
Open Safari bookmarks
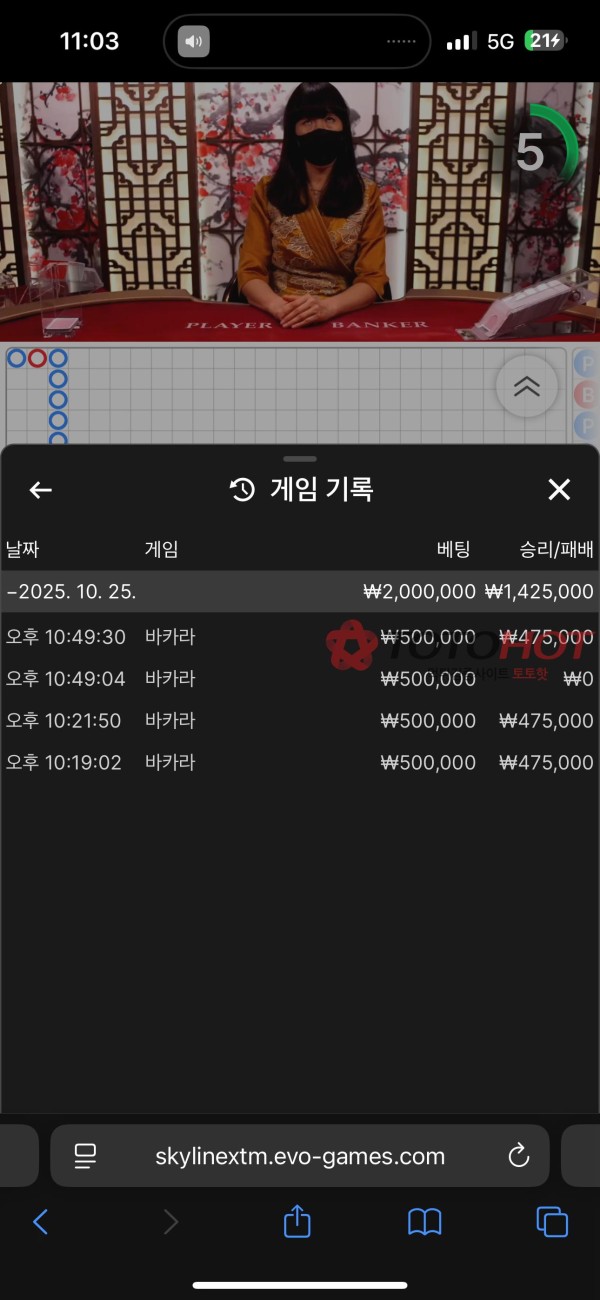click(x=425, y=1222)
